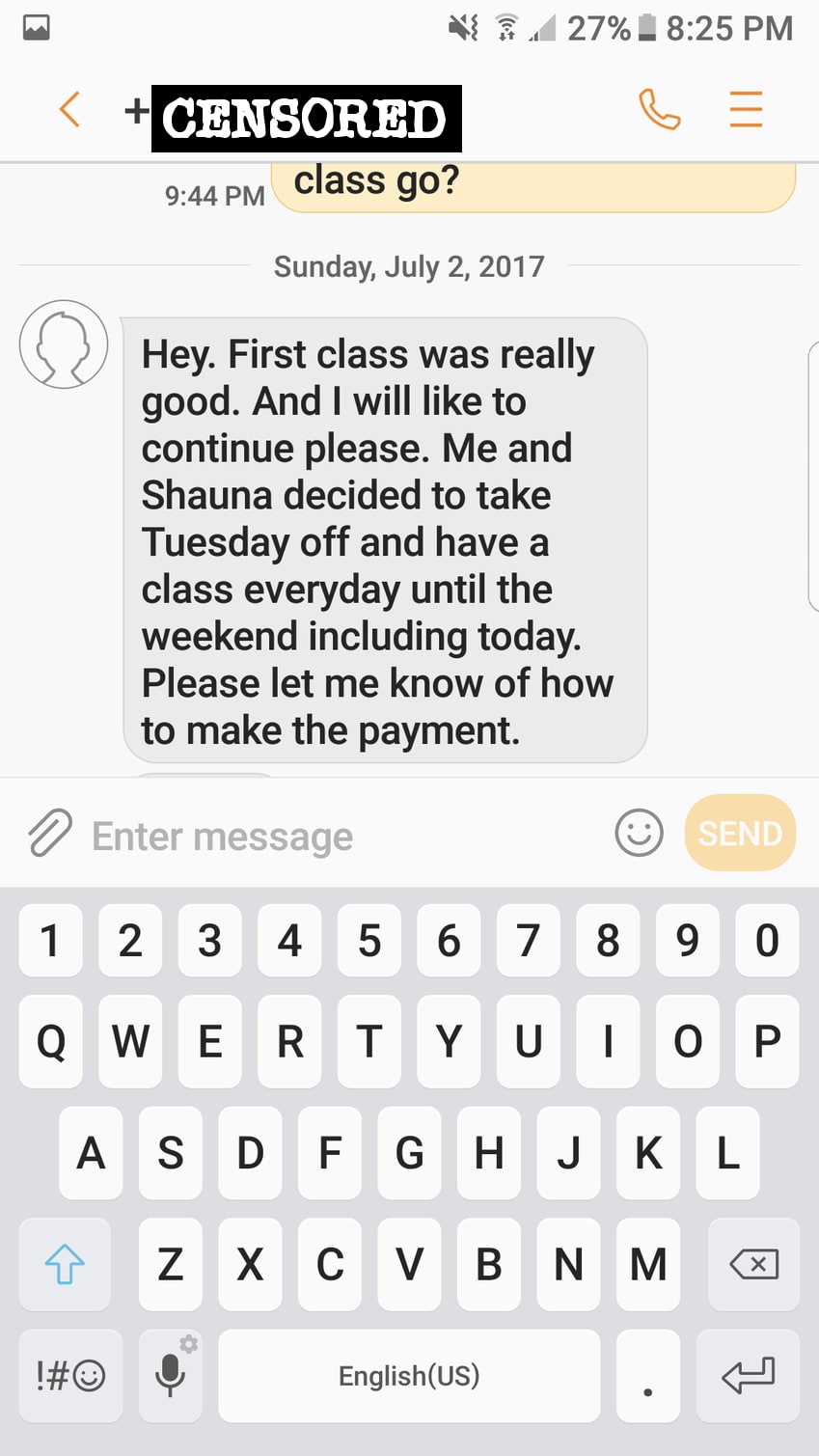Call this contact with the phone icon
Image resolution: width=819 pixels, height=1456 pixels.
(x=660, y=110)
